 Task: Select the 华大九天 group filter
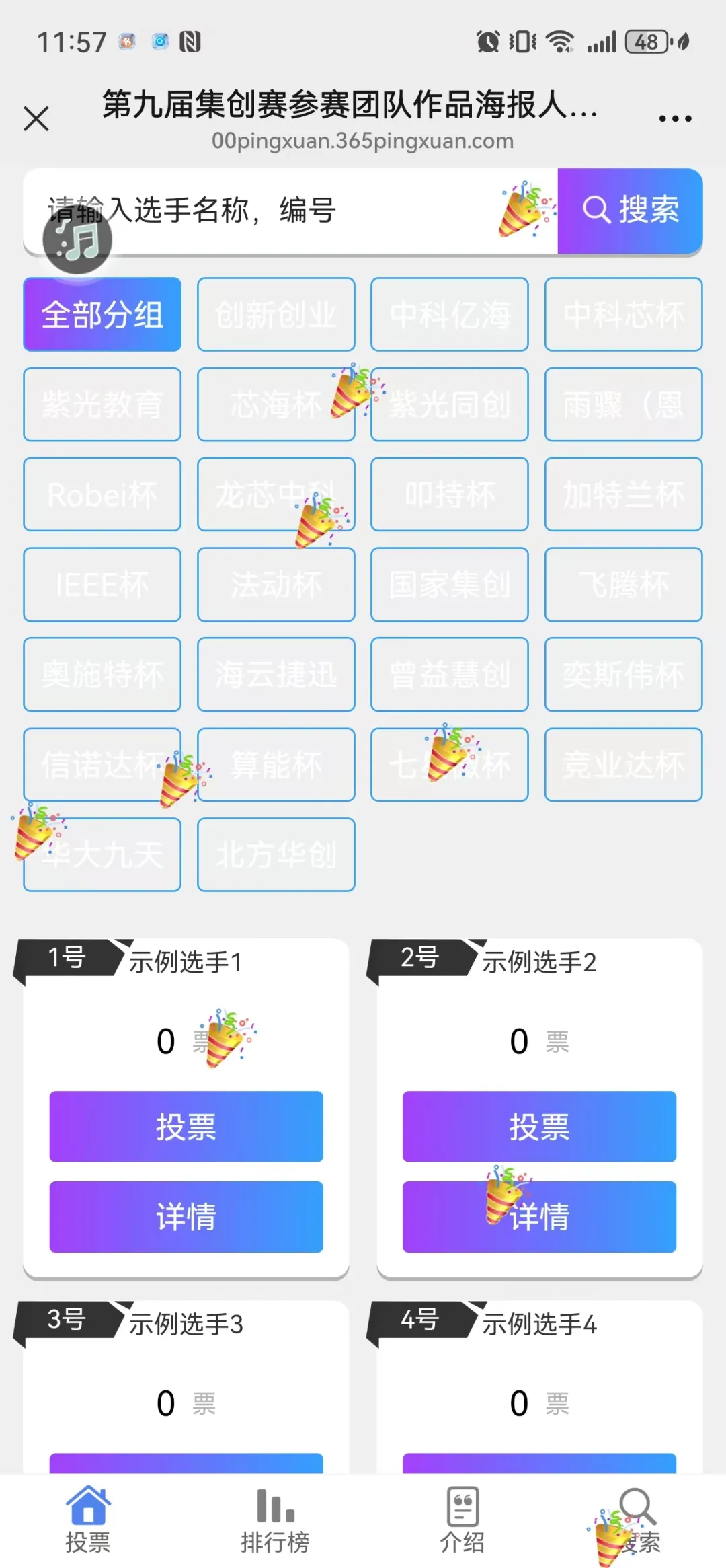coord(102,855)
